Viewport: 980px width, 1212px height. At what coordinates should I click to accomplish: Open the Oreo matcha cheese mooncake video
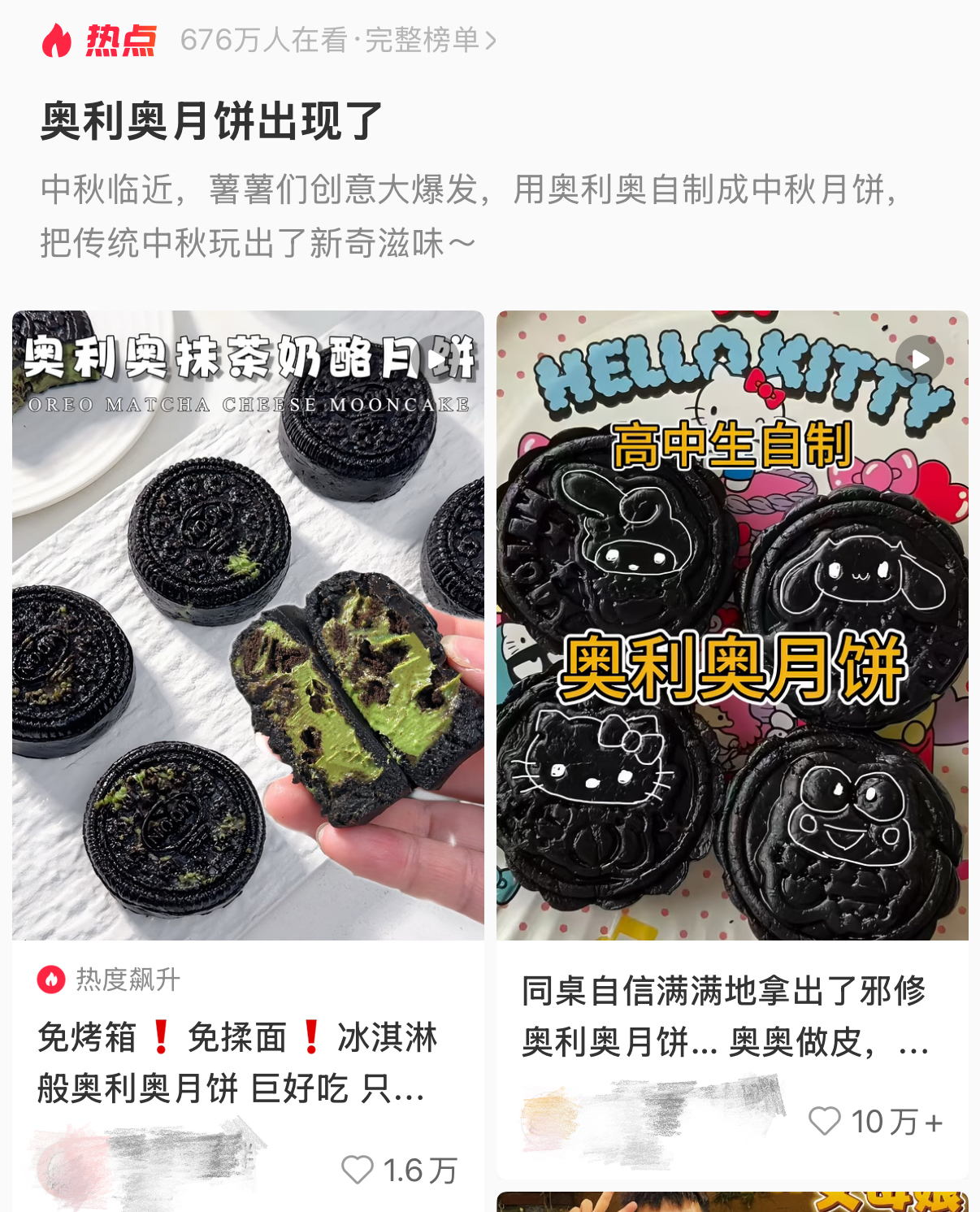pyautogui.click(x=248, y=624)
